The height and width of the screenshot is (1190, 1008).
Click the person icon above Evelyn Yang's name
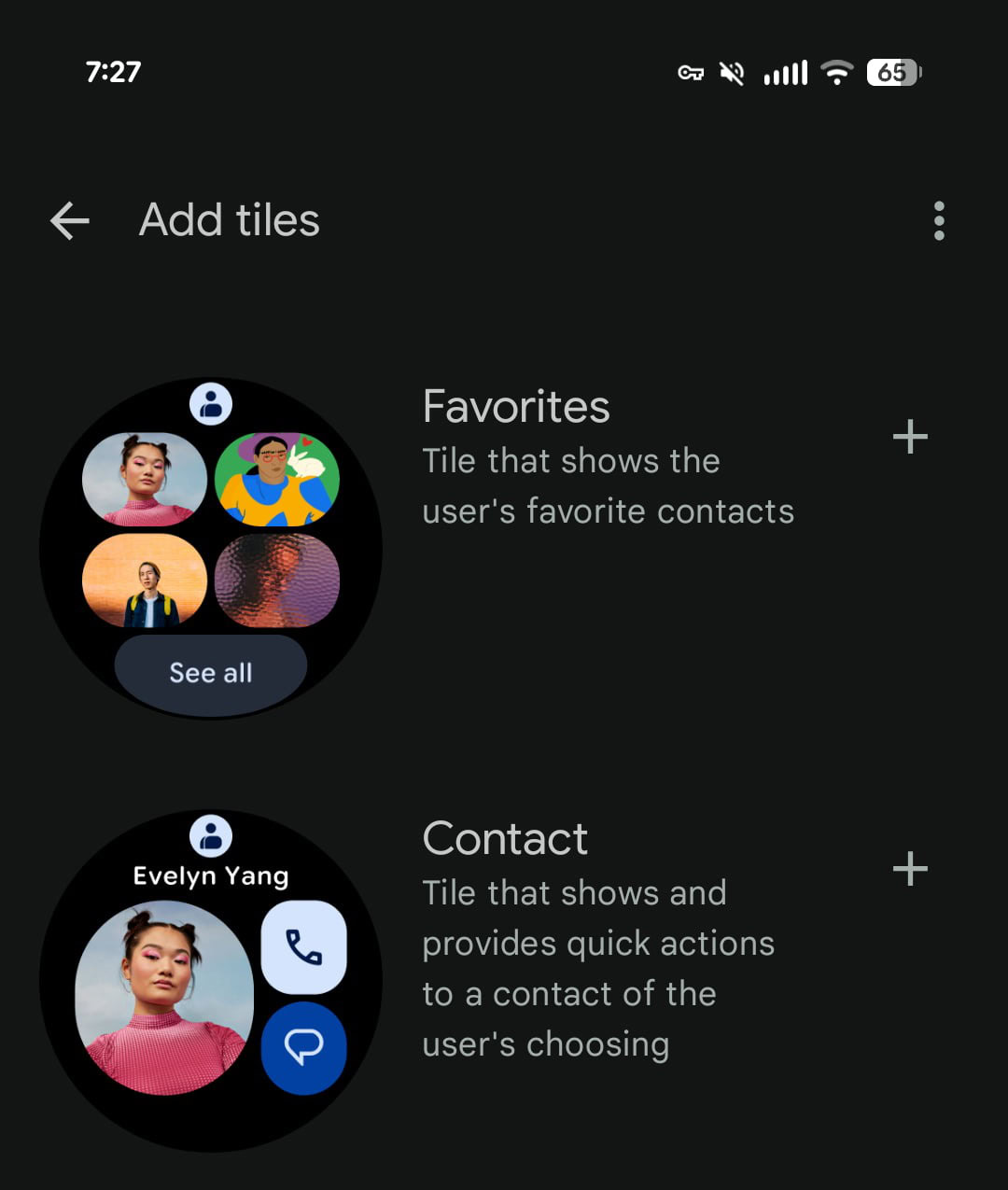211,837
